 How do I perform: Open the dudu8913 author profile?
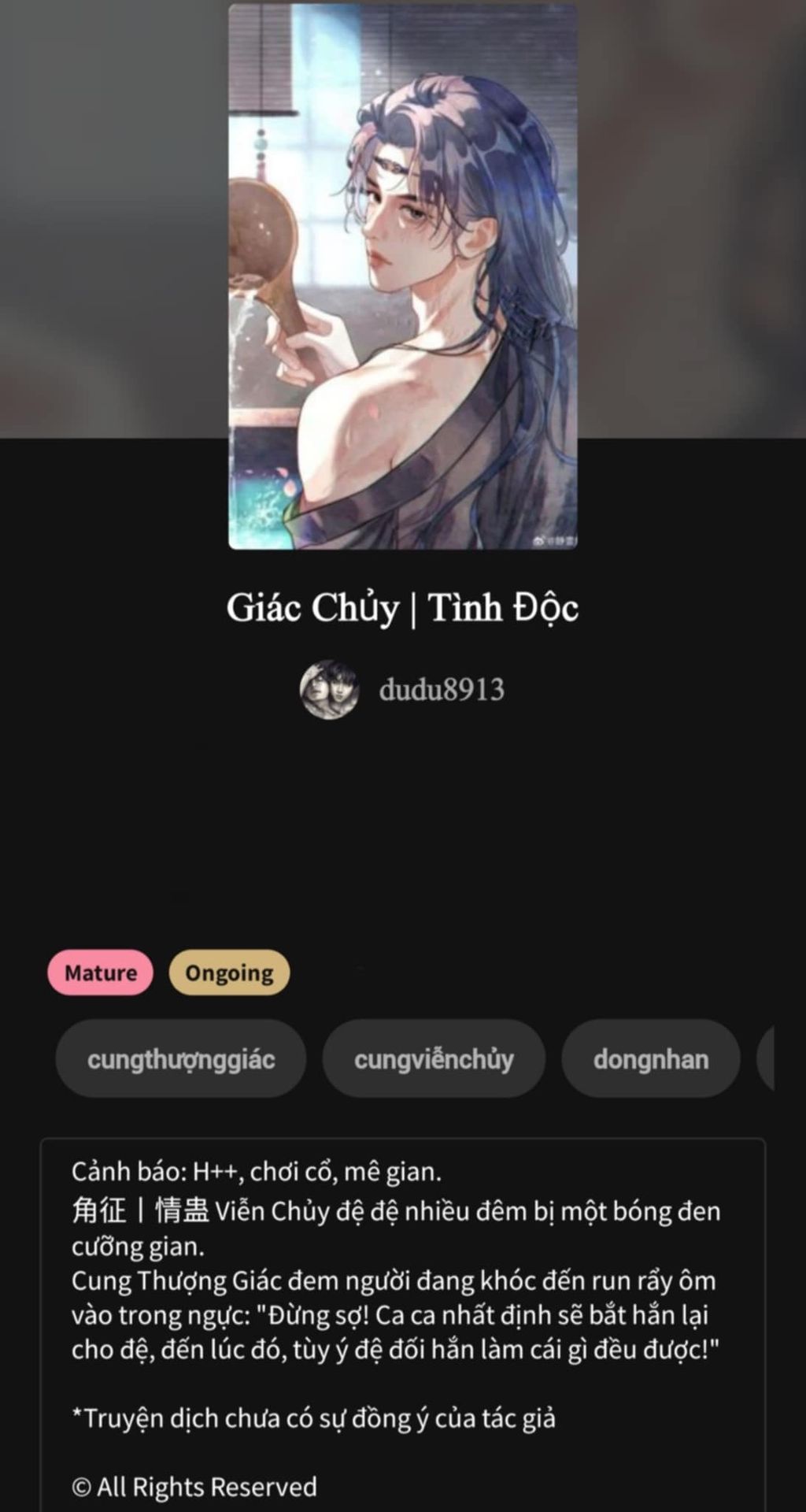tap(402, 690)
